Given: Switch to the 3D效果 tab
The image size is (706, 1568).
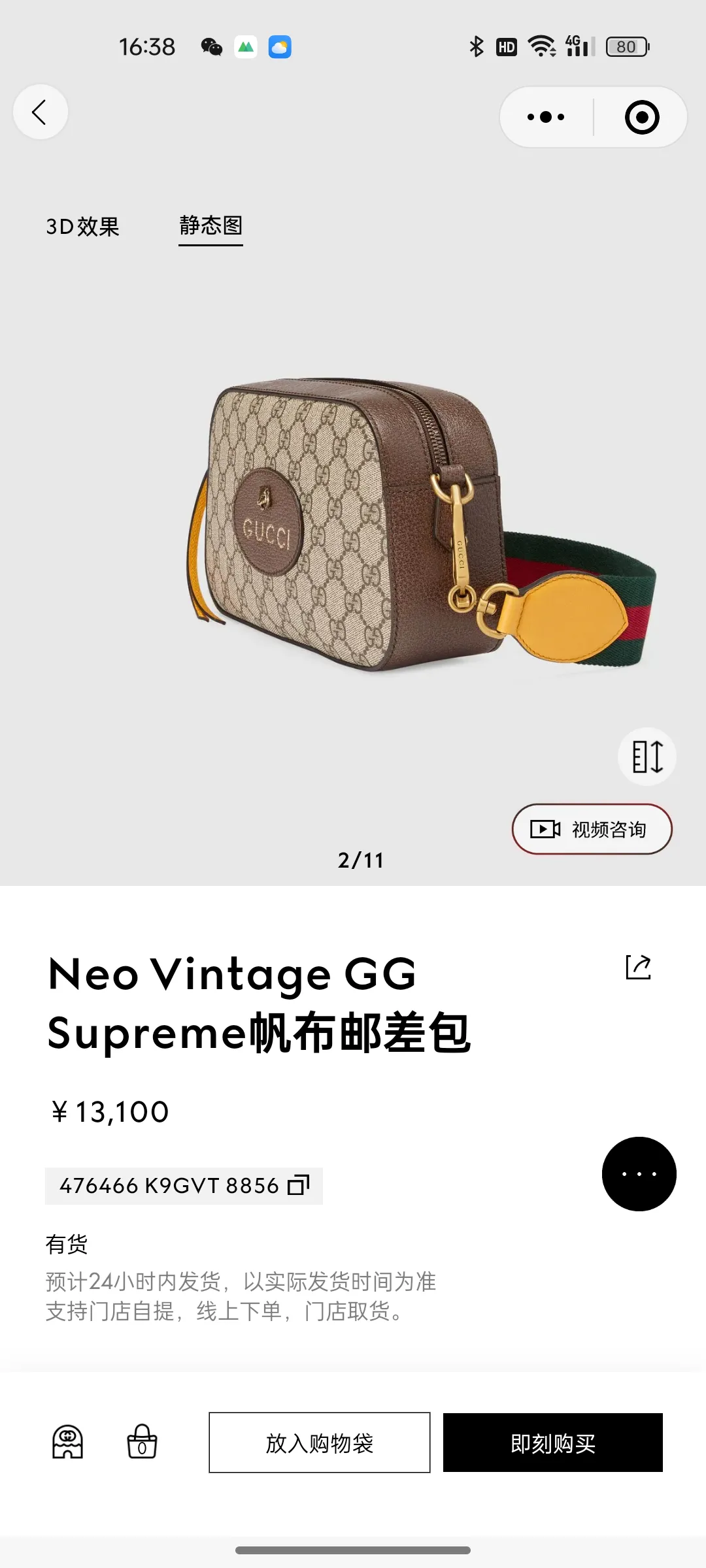Looking at the screenshot, I should (83, 227).
